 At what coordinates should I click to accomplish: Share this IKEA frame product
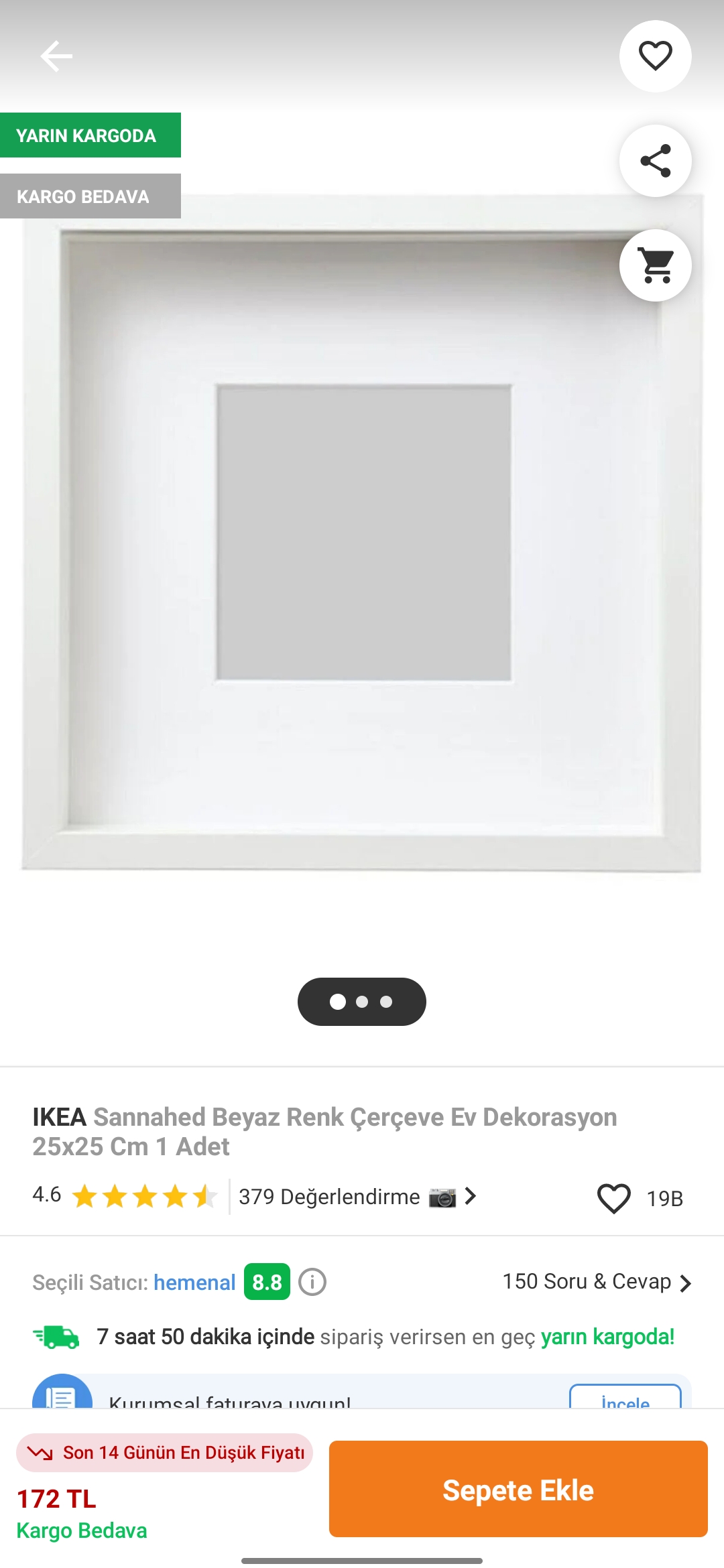[x=655, y=161]
